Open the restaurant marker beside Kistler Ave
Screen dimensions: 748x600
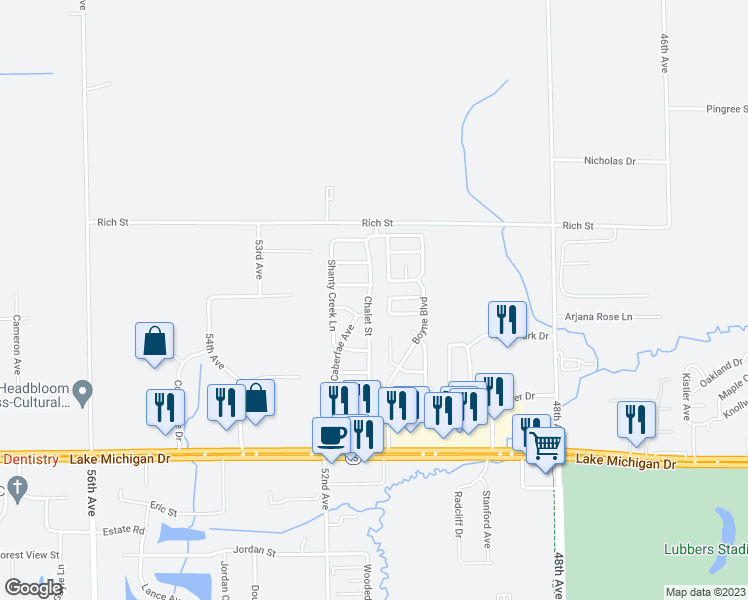pyautogui.click(x=636, y=421)
